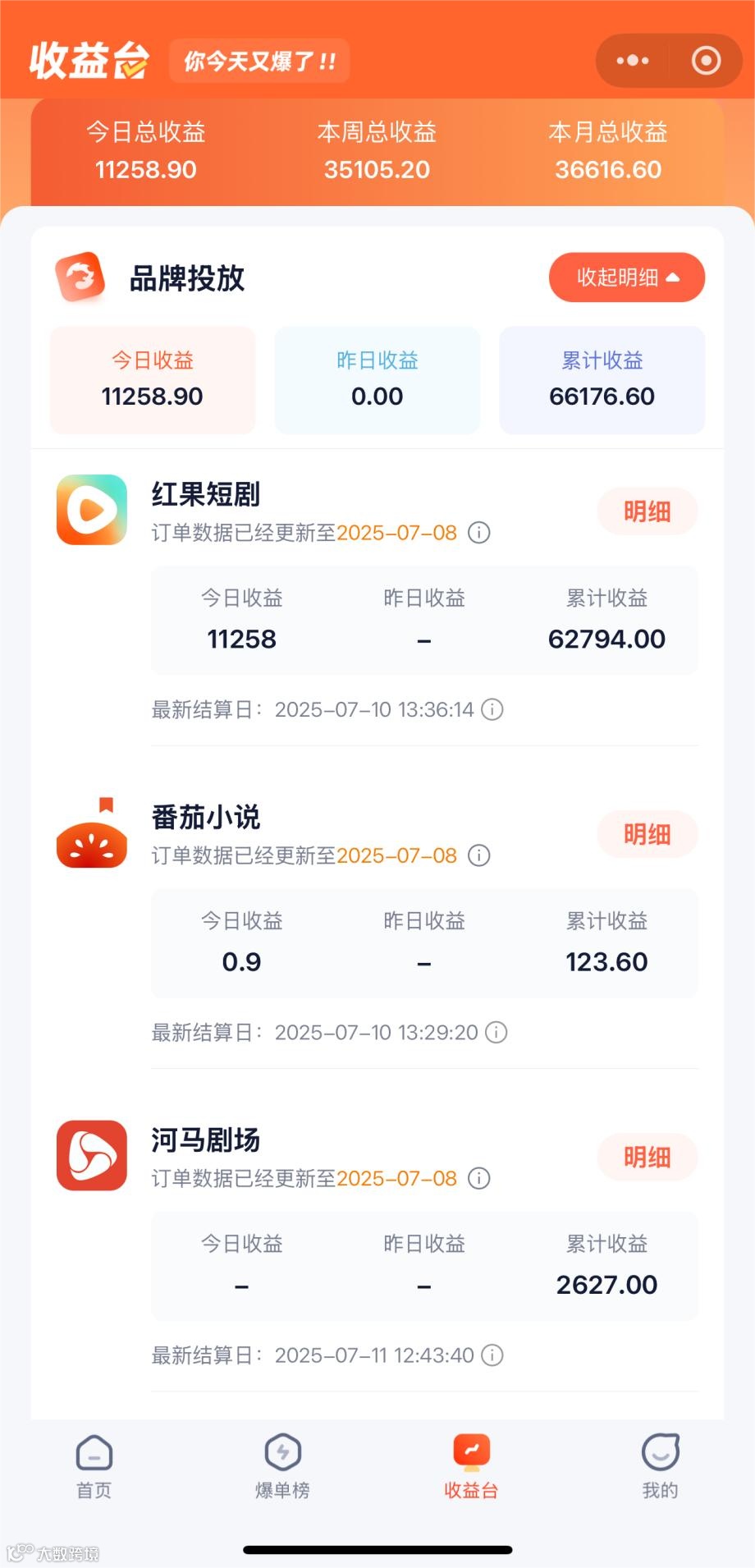Show info for 红果短剧 latest settlement date

(x=492, y=709)
